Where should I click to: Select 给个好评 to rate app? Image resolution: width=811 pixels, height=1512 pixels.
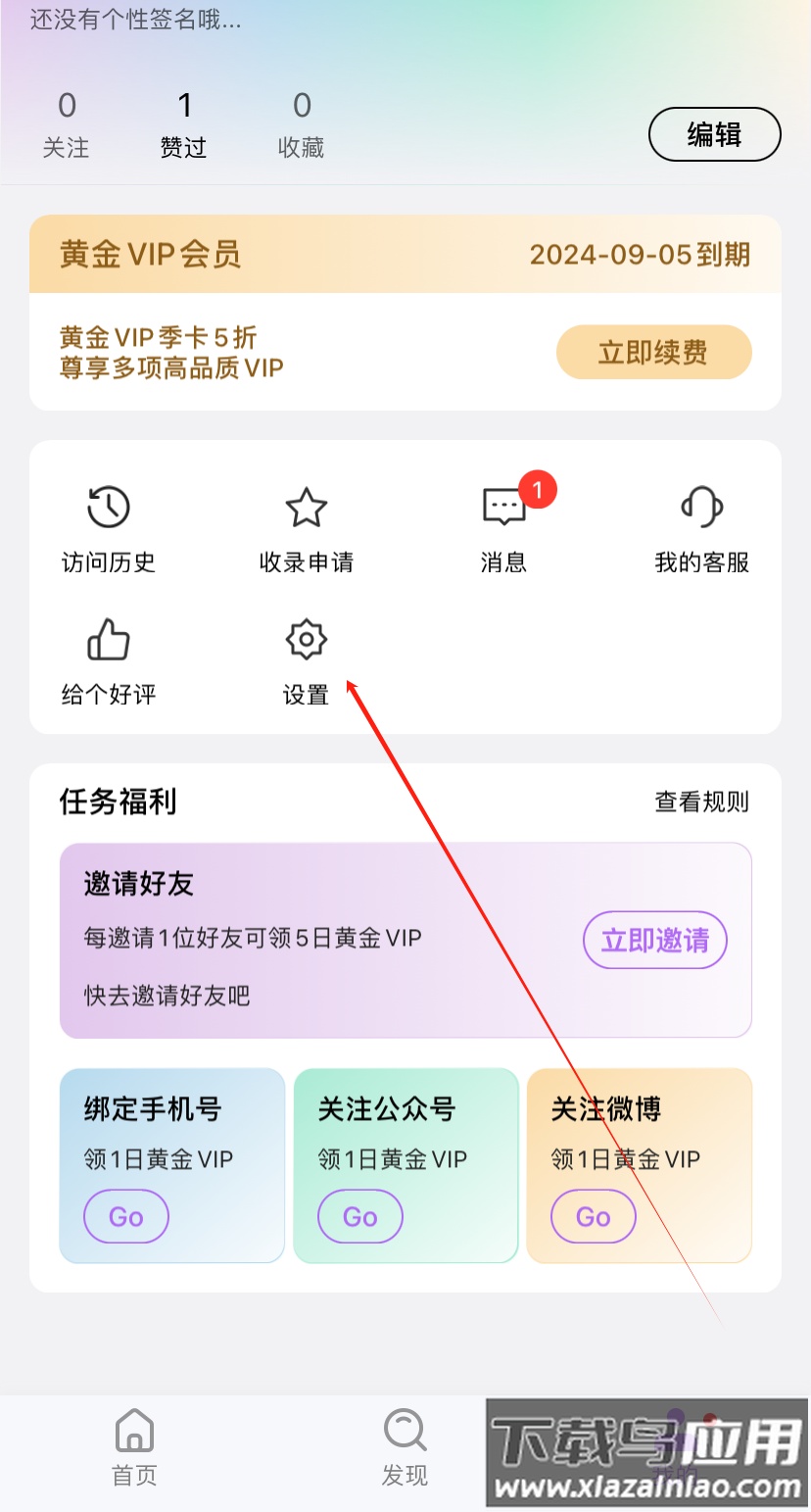tap(109, 662)
